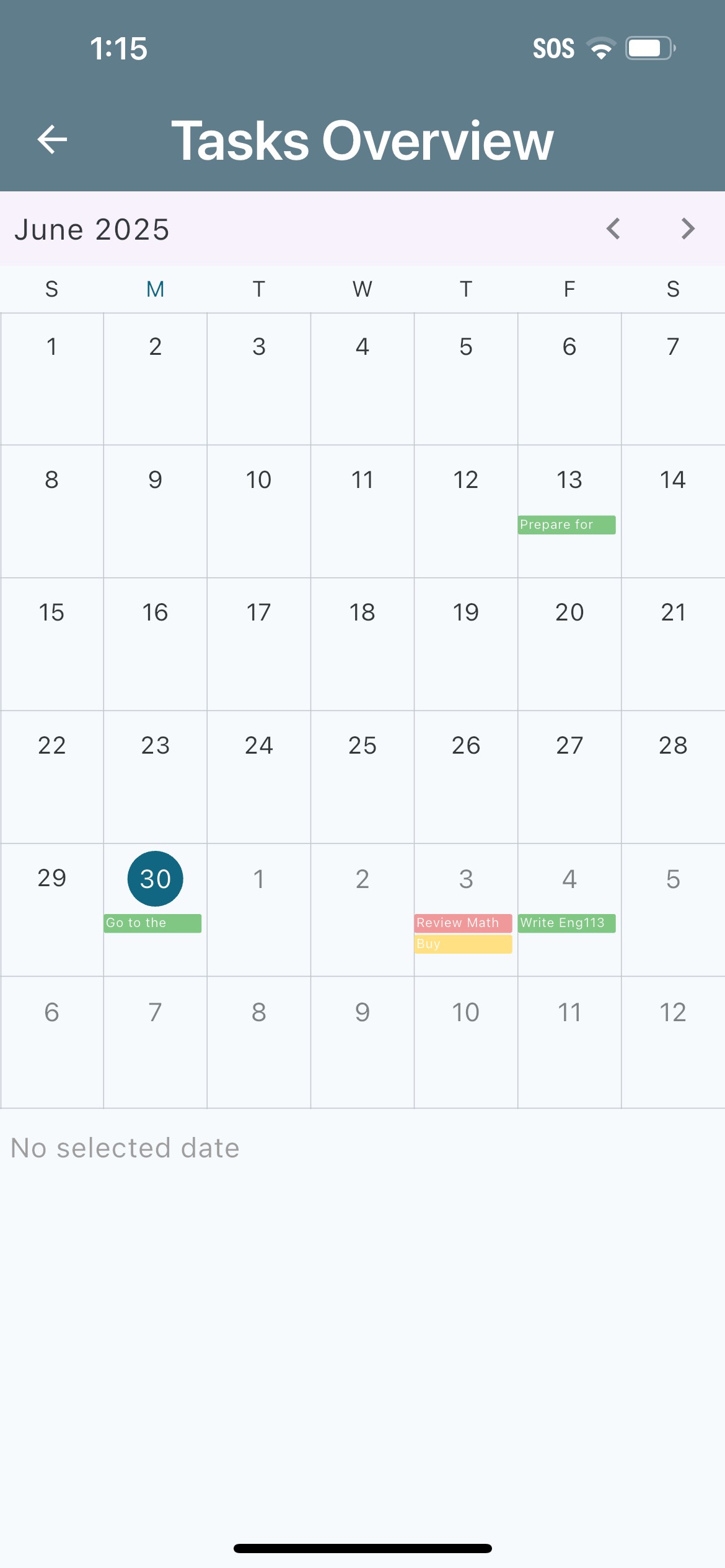Select June 7 on the calendar
Image resolution: width=725 pixels, height=1568 pixels.
(x=672, y=347)
